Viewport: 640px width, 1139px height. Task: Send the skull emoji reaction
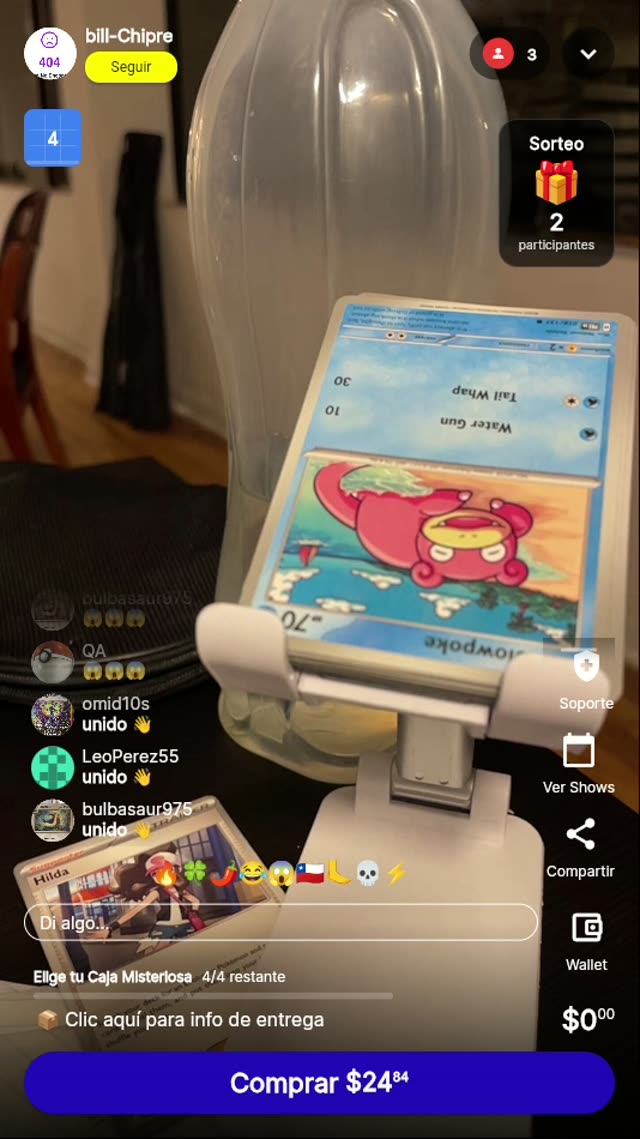coord(368,874)
